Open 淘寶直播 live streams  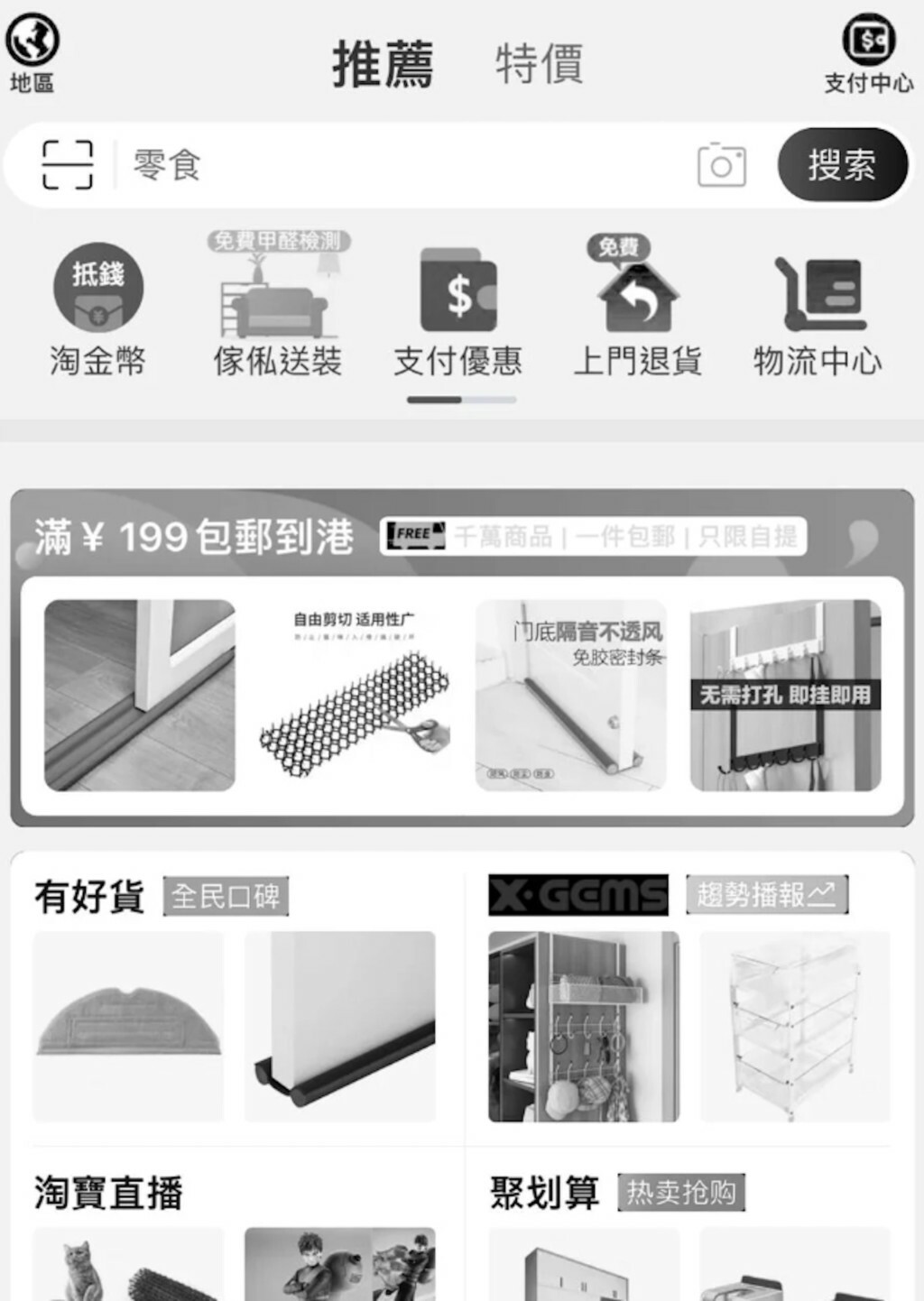pos(108,1193)
